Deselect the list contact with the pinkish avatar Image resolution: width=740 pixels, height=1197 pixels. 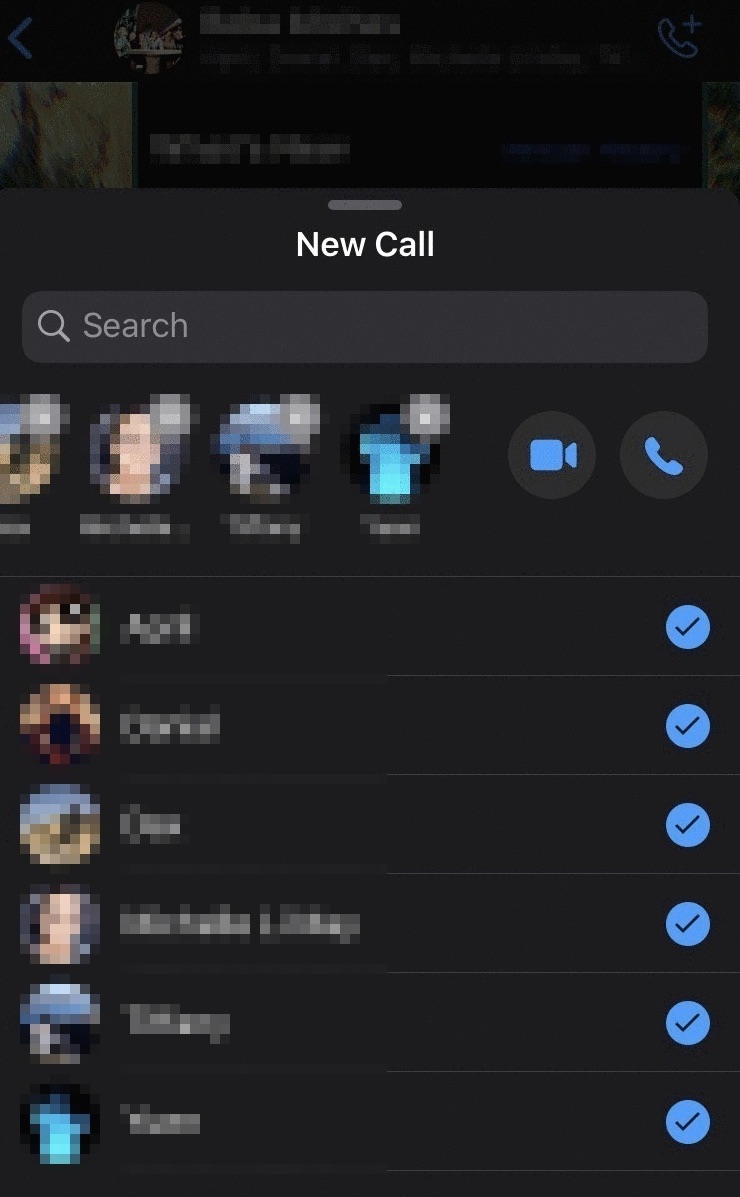click(688, 628)
